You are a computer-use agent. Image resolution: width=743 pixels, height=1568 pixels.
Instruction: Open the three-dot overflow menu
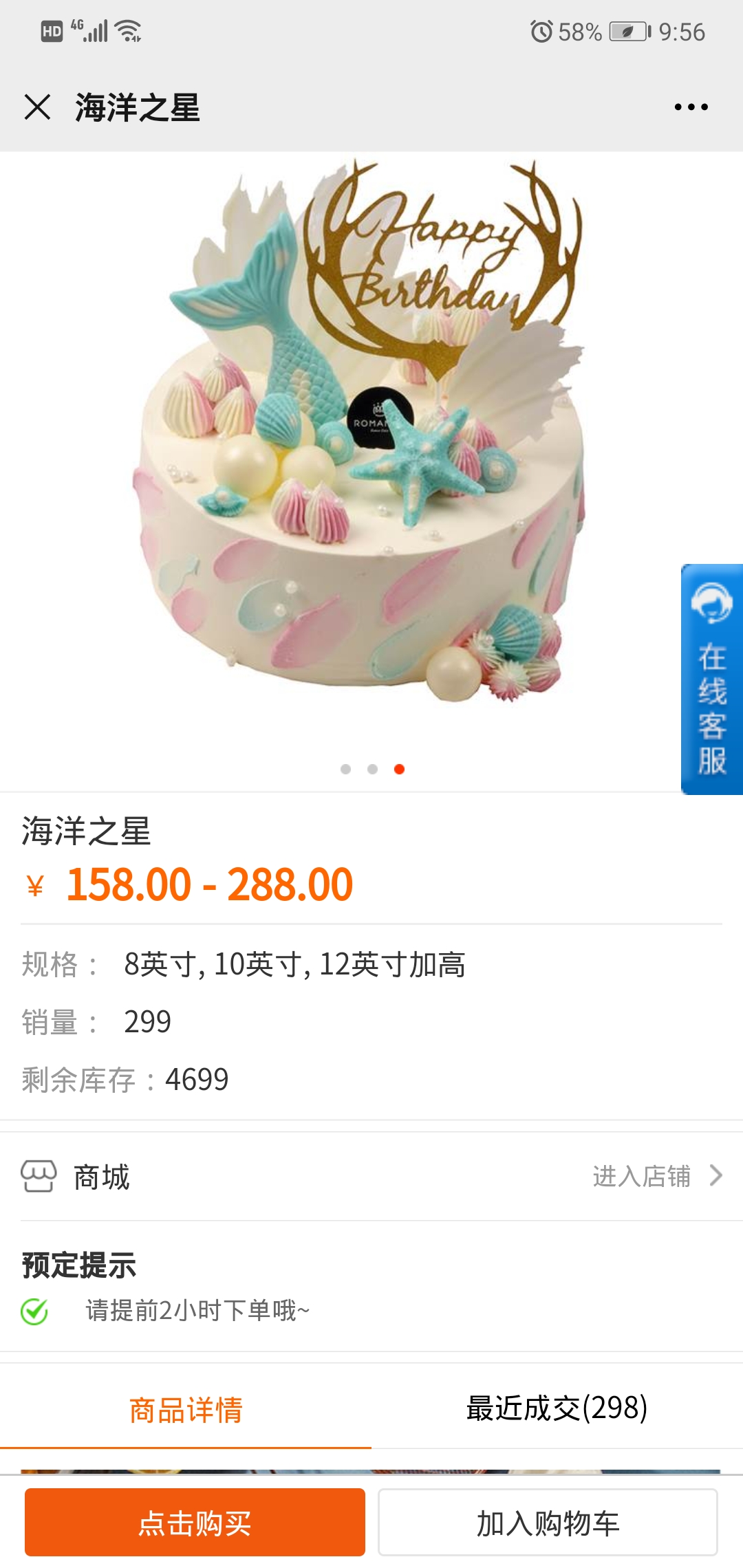(x=691, y=107)
